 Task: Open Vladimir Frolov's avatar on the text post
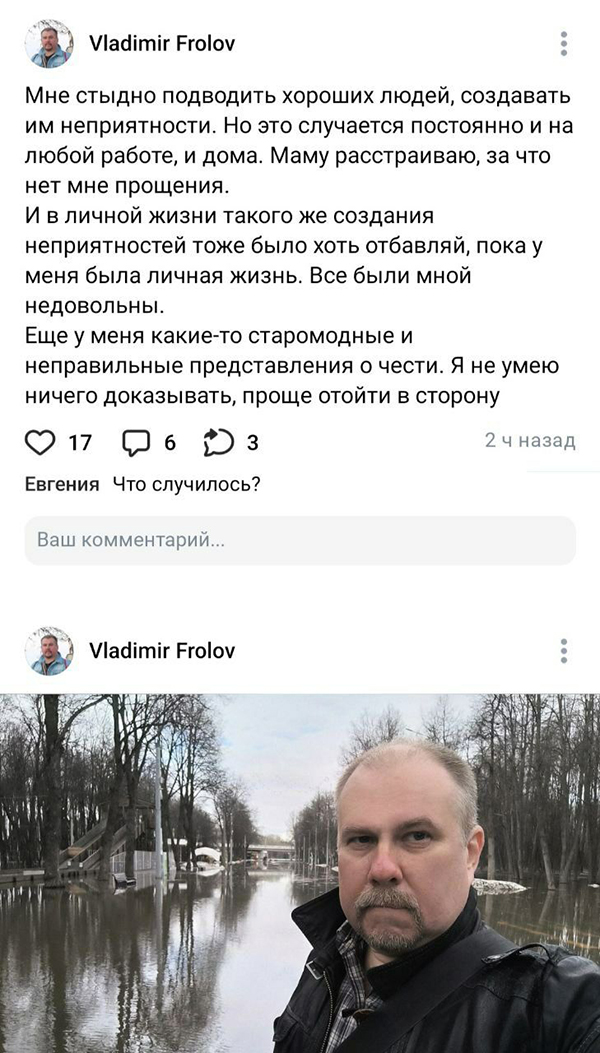click(49, 44)
